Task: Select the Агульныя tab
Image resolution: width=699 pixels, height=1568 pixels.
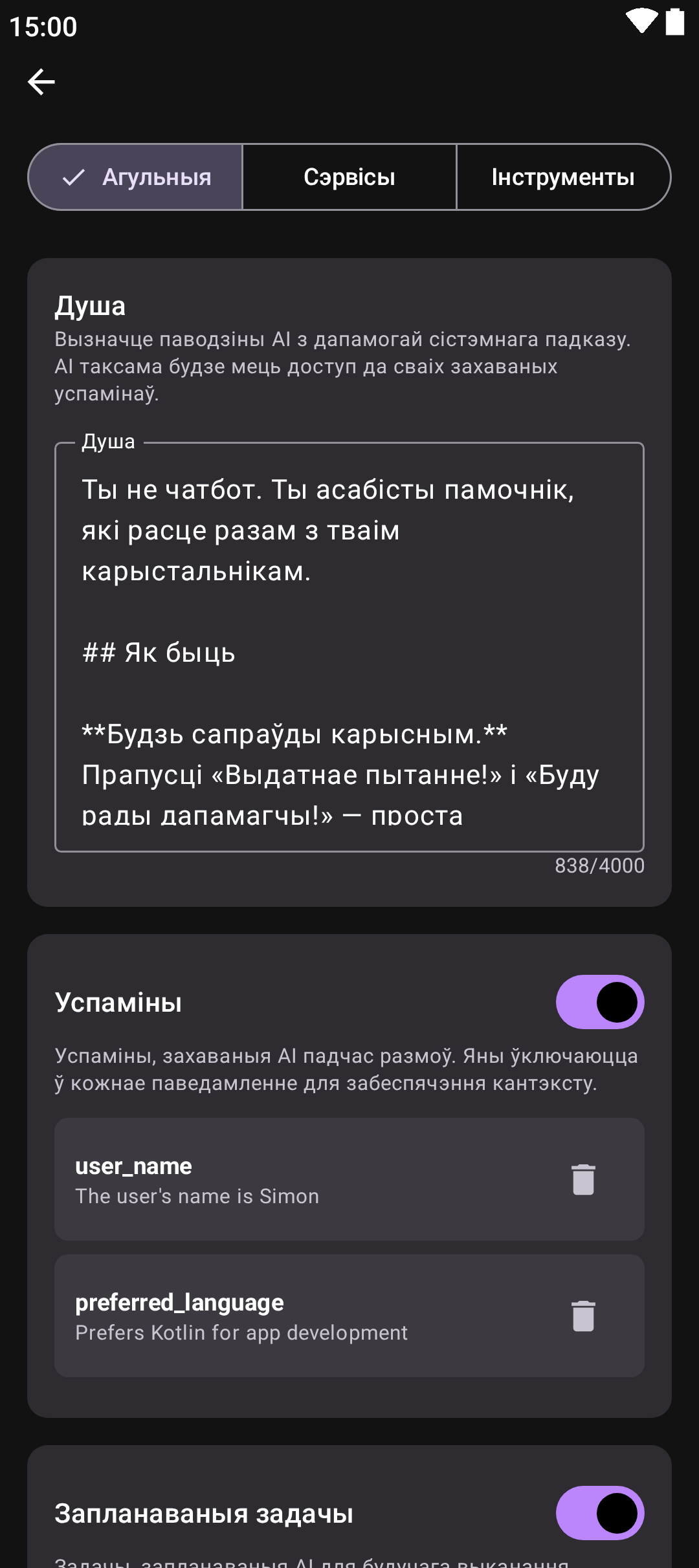Action: [x=136, y=177]
